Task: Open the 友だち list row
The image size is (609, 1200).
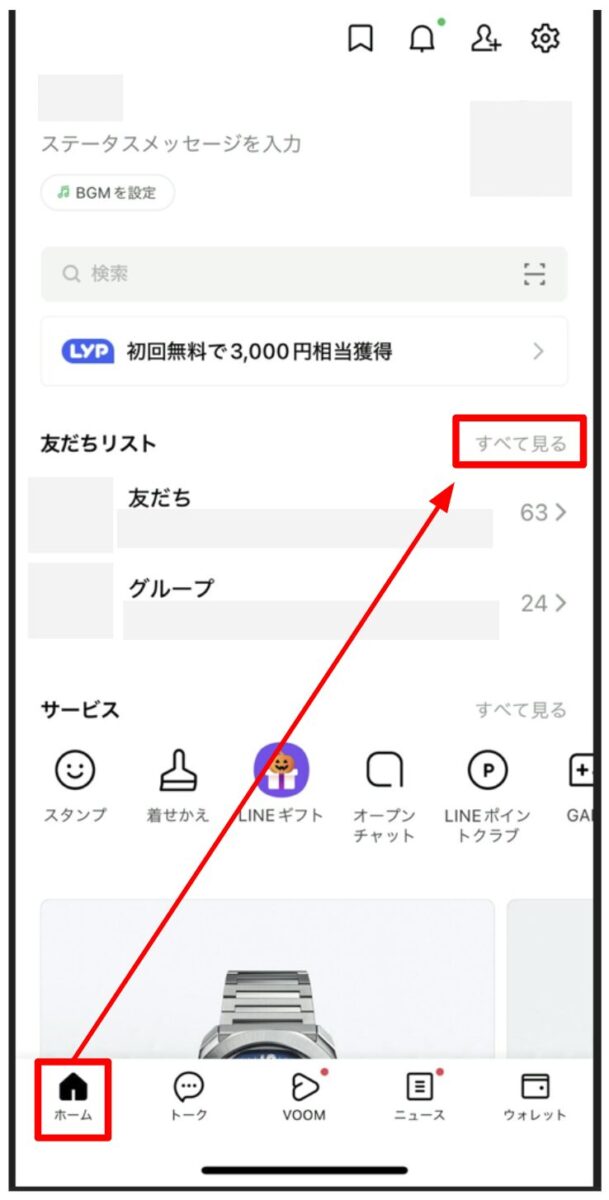Action: click(x=300, y=513)
